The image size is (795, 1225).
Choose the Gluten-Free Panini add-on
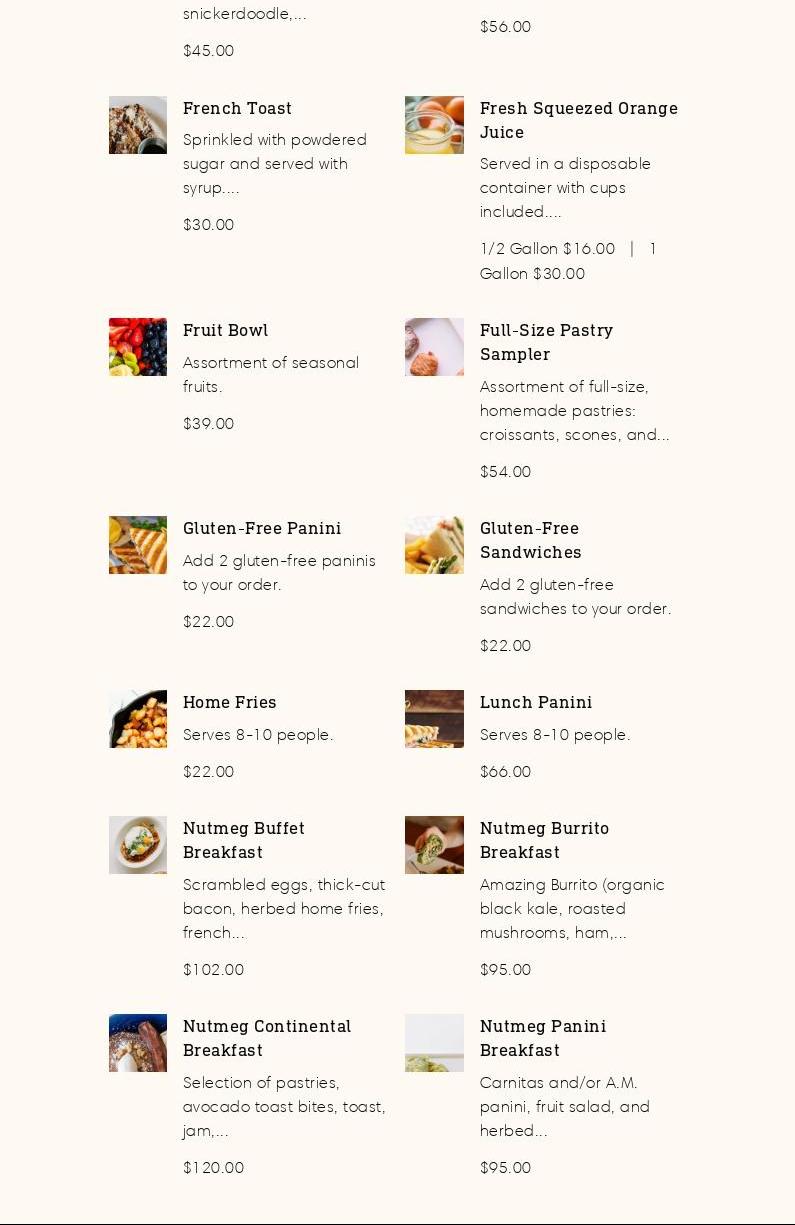(x=262, y=528)
